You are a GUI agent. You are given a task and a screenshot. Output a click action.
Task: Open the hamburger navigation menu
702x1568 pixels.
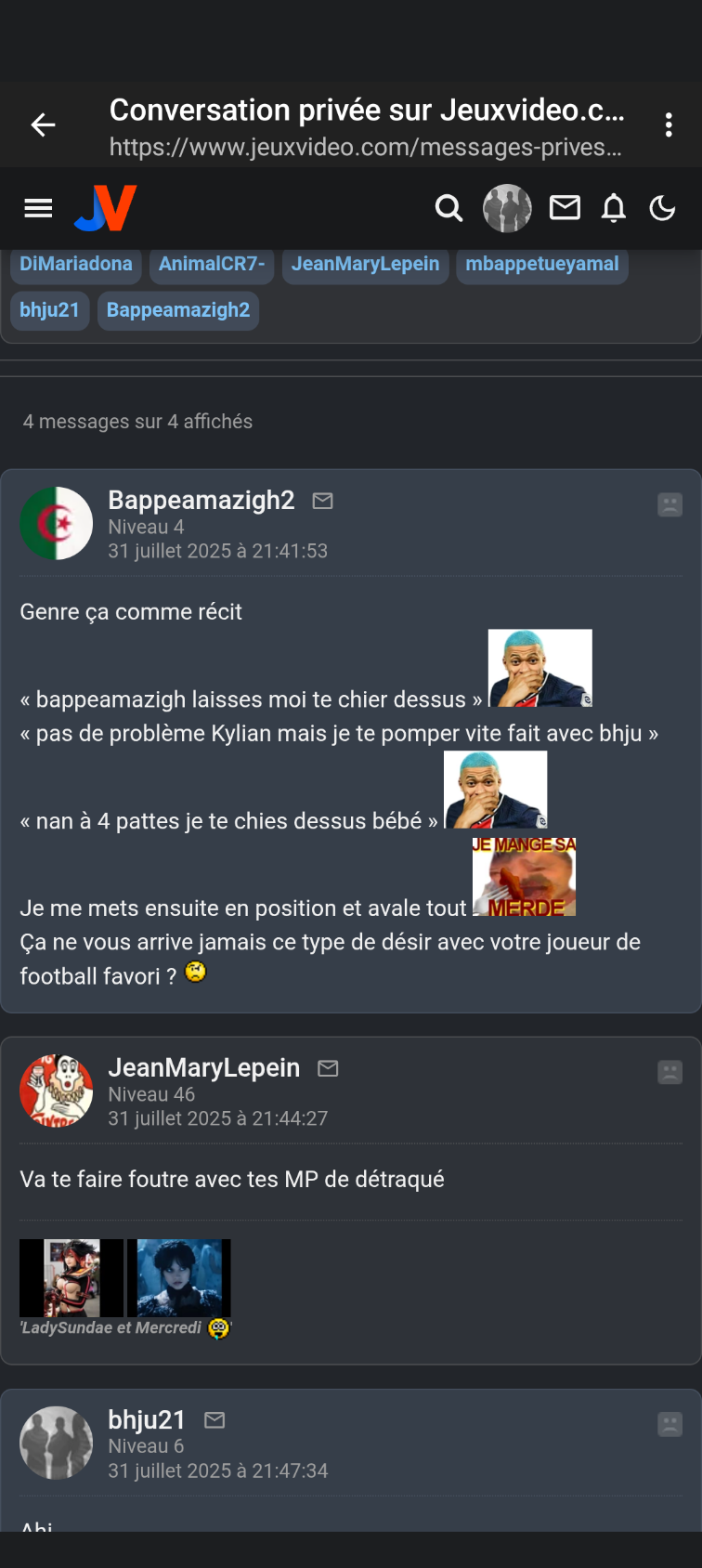coord(38,208)
